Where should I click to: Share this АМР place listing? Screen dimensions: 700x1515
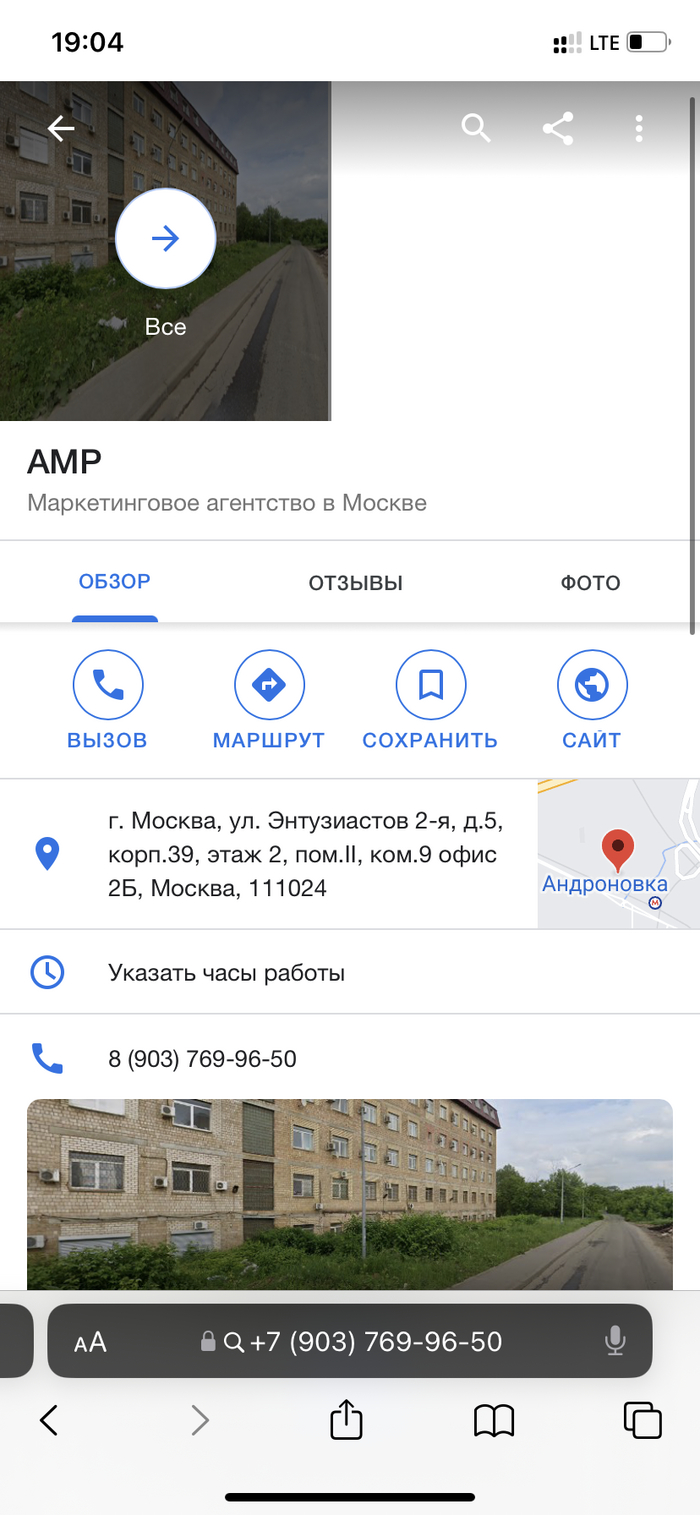[x=558, y=128]
